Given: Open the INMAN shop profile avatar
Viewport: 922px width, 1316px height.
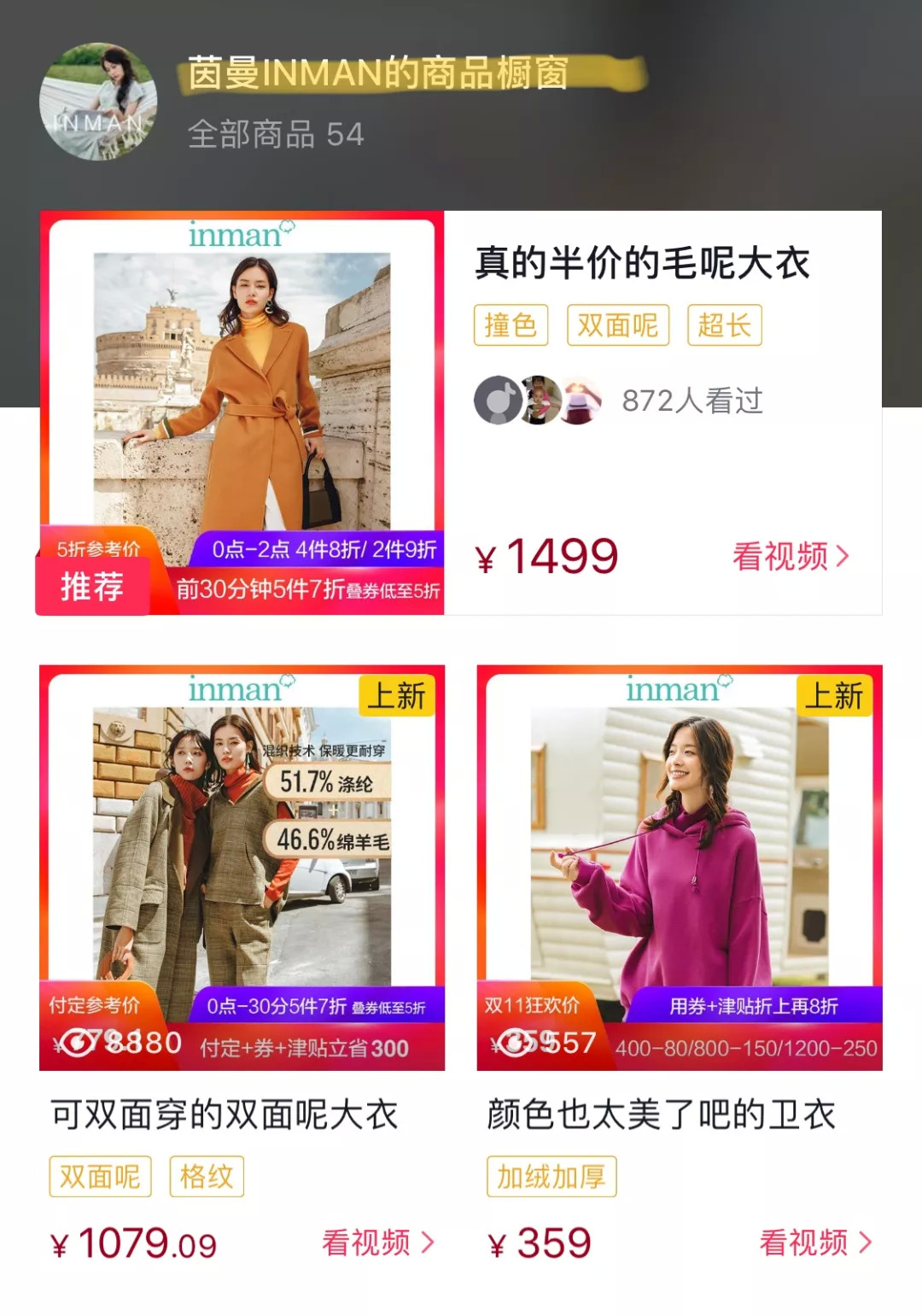Looking at the screenshot, I should 98,102.
